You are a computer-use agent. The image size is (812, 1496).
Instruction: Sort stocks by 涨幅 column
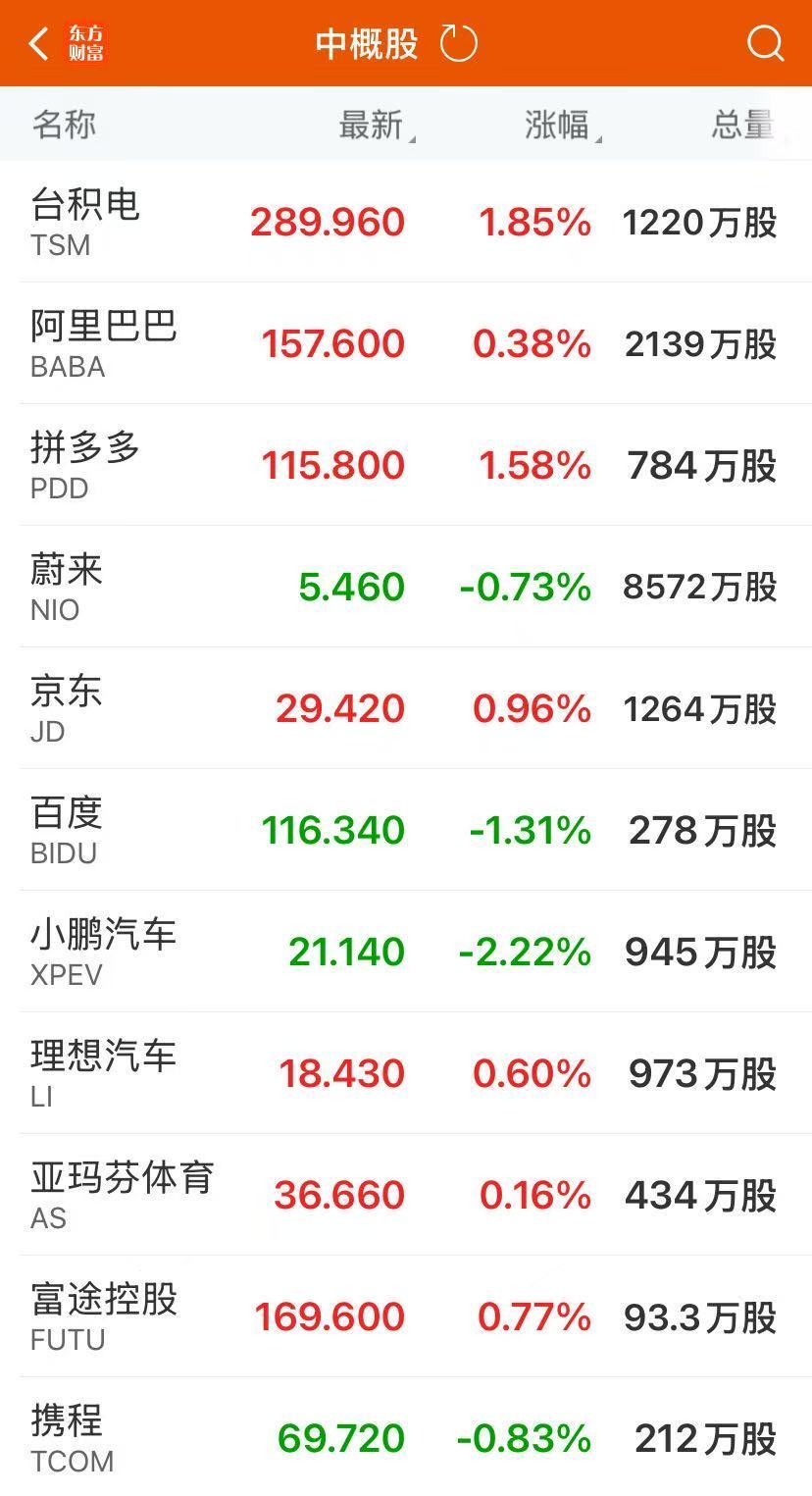click(558, 125)
